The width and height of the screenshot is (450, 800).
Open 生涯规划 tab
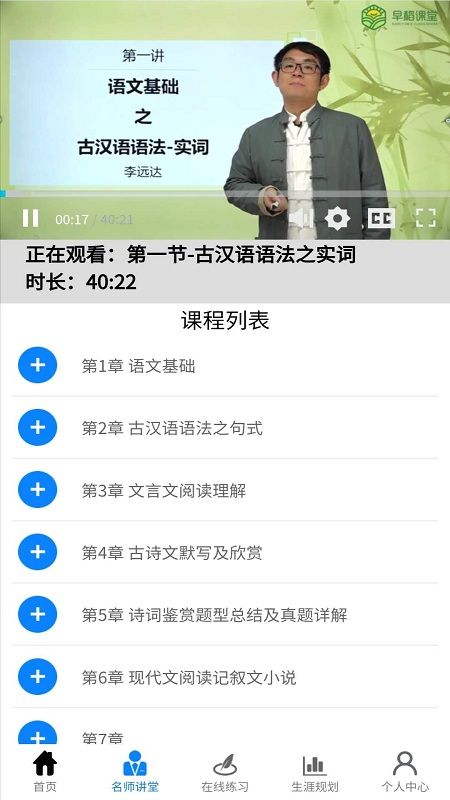(x=314, y=771)
